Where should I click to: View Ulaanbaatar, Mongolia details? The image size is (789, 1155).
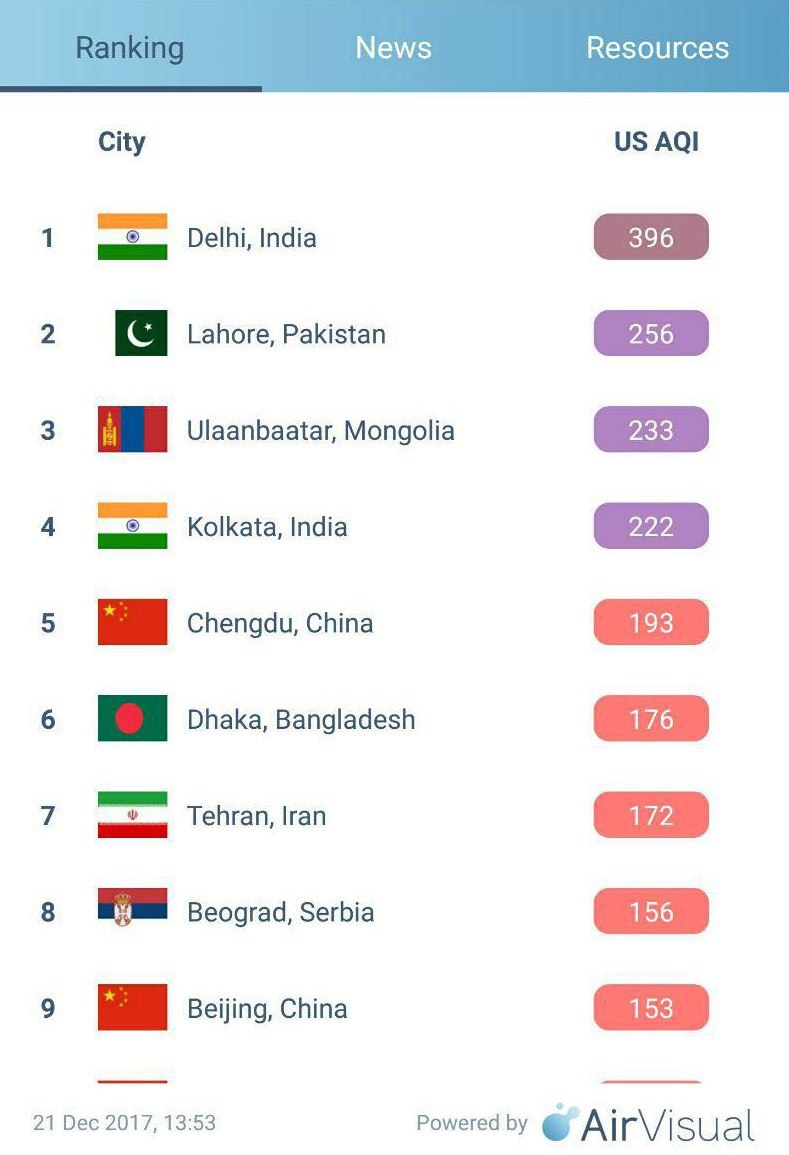click(320, 431)
